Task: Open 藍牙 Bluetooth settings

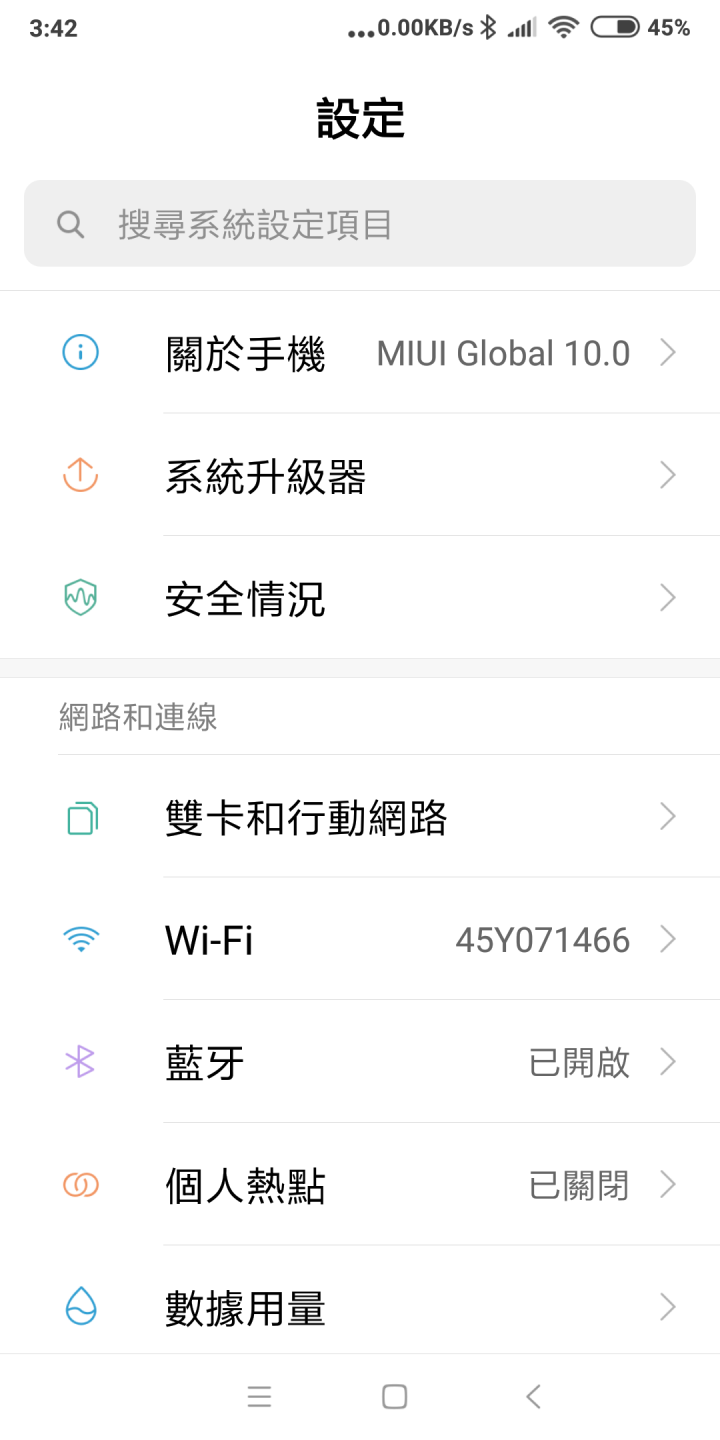Action: coord(360,1062)
